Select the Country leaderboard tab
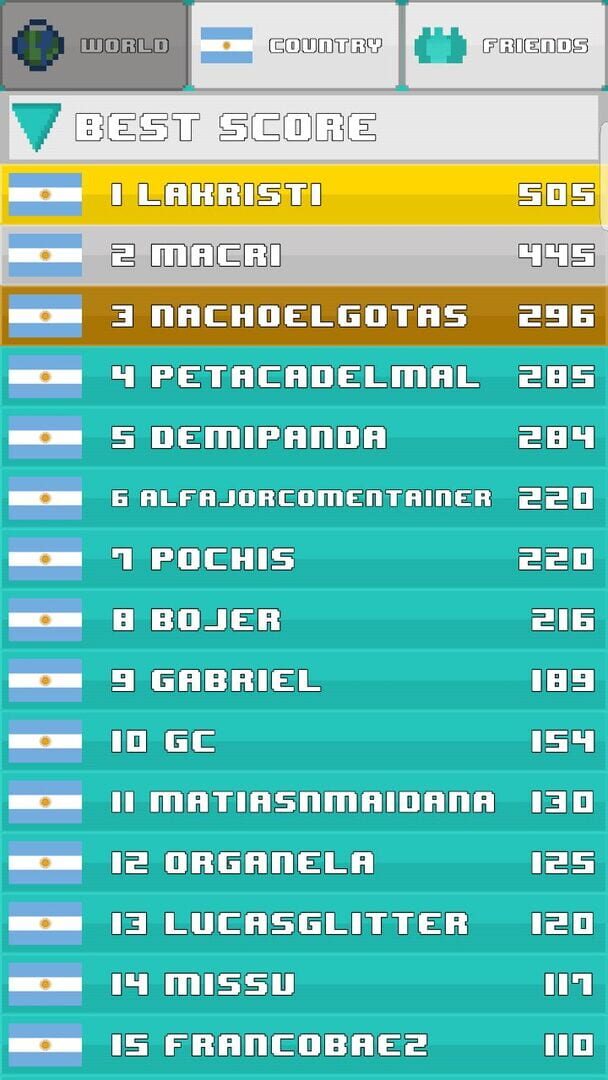 pyautogui.click(x=295, y=45)
